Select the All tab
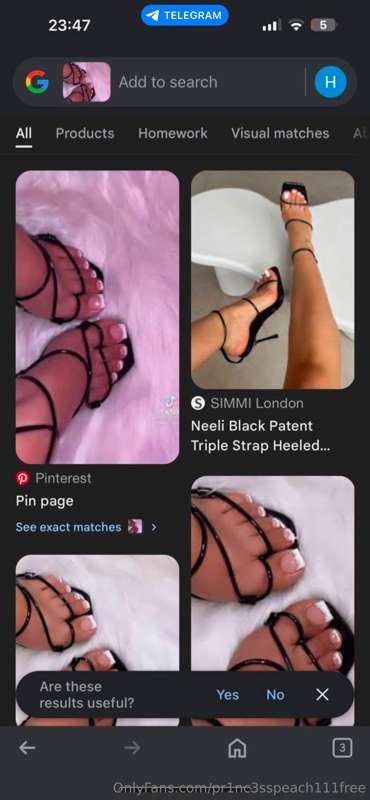 23,133
